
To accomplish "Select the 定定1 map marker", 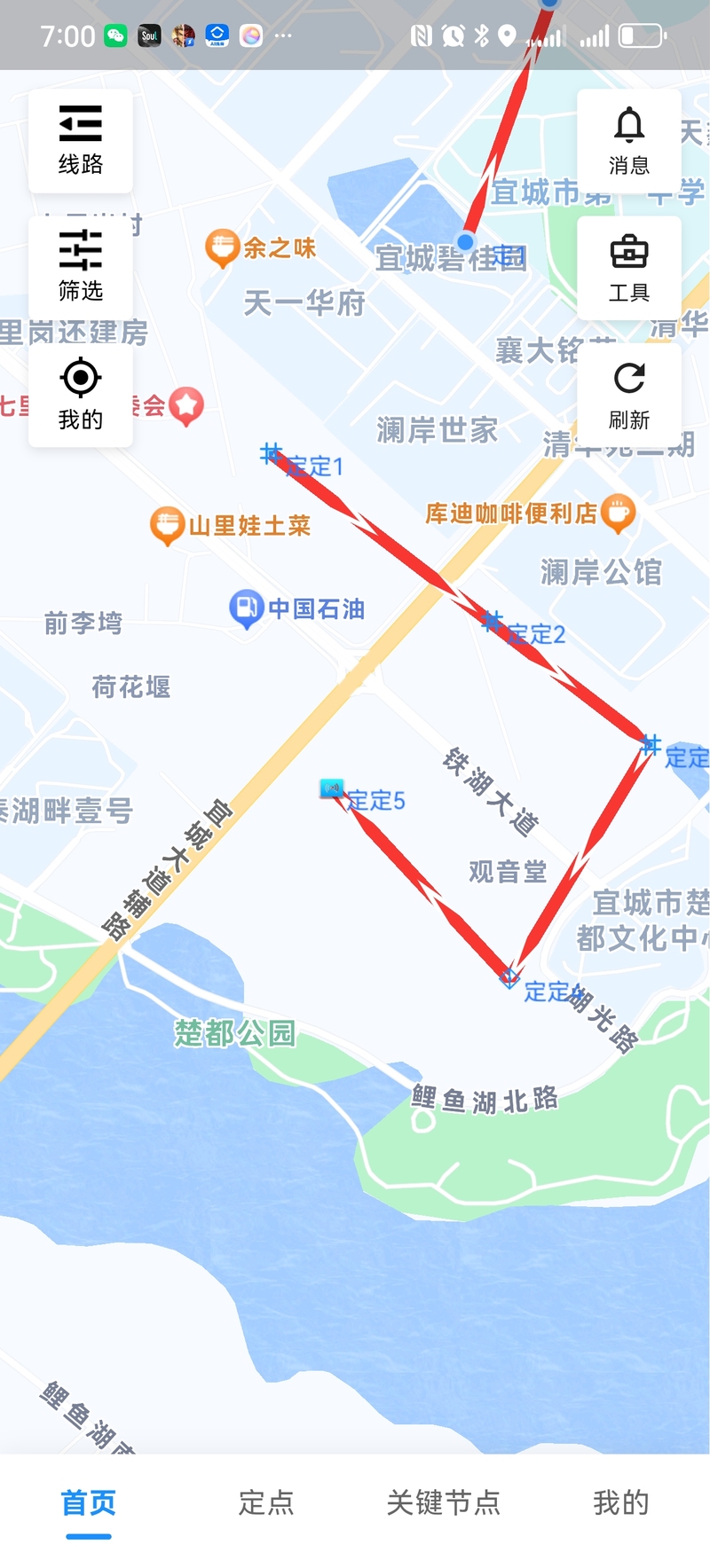I will (x=271, y=454).
